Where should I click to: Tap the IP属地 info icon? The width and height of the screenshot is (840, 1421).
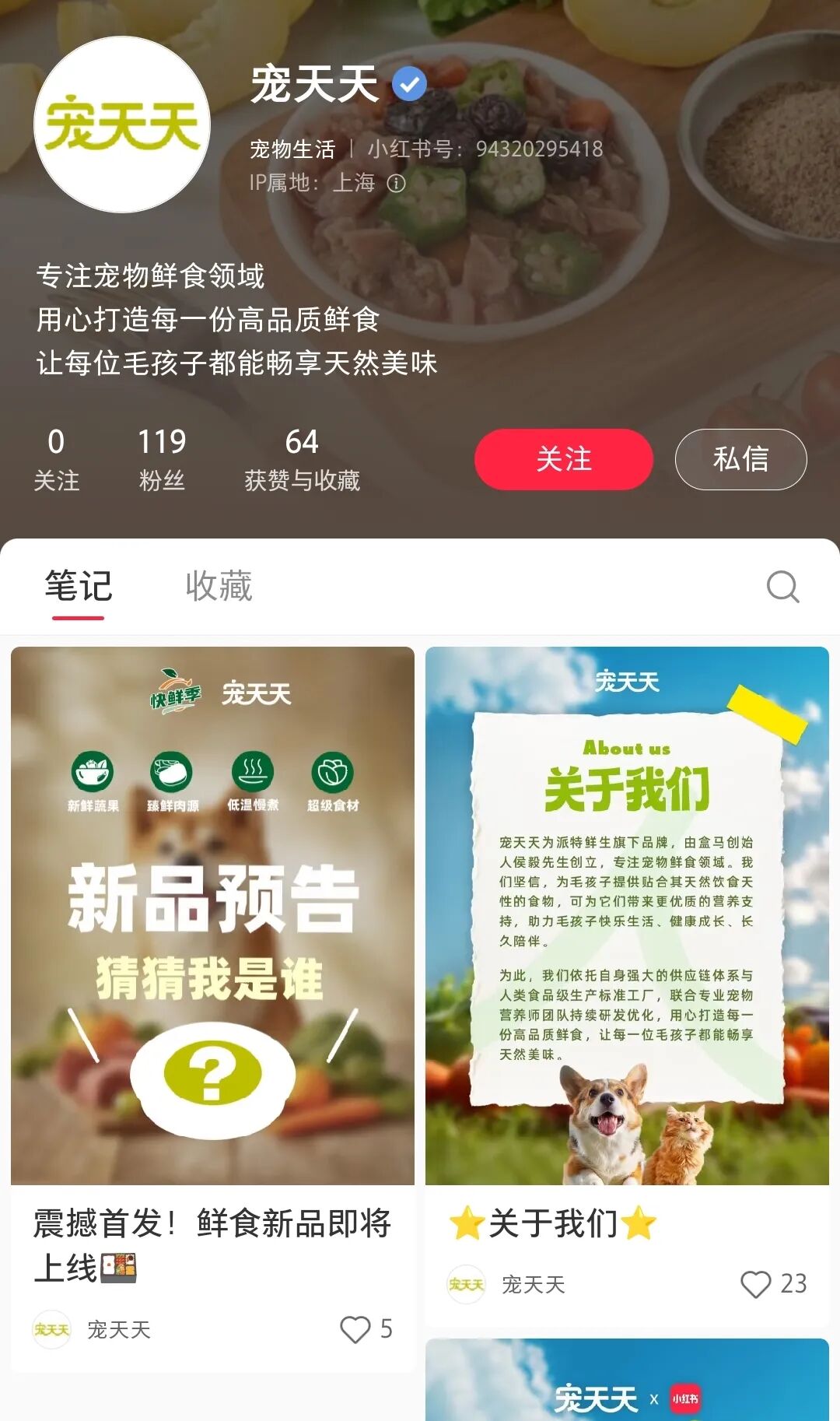coord(397,184)
